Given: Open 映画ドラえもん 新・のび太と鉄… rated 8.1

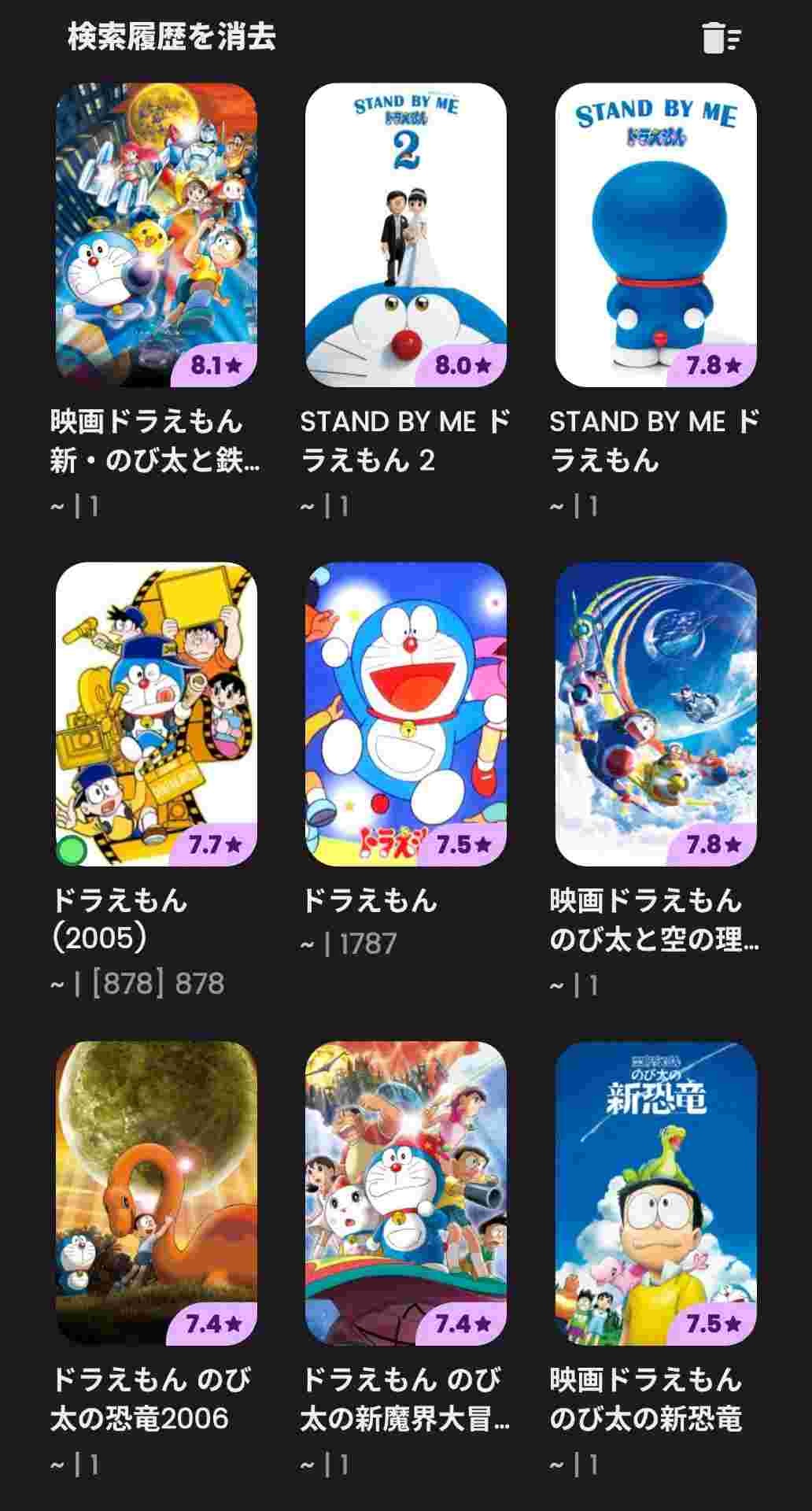Looking at the screenshot, I should click(156, 235).
